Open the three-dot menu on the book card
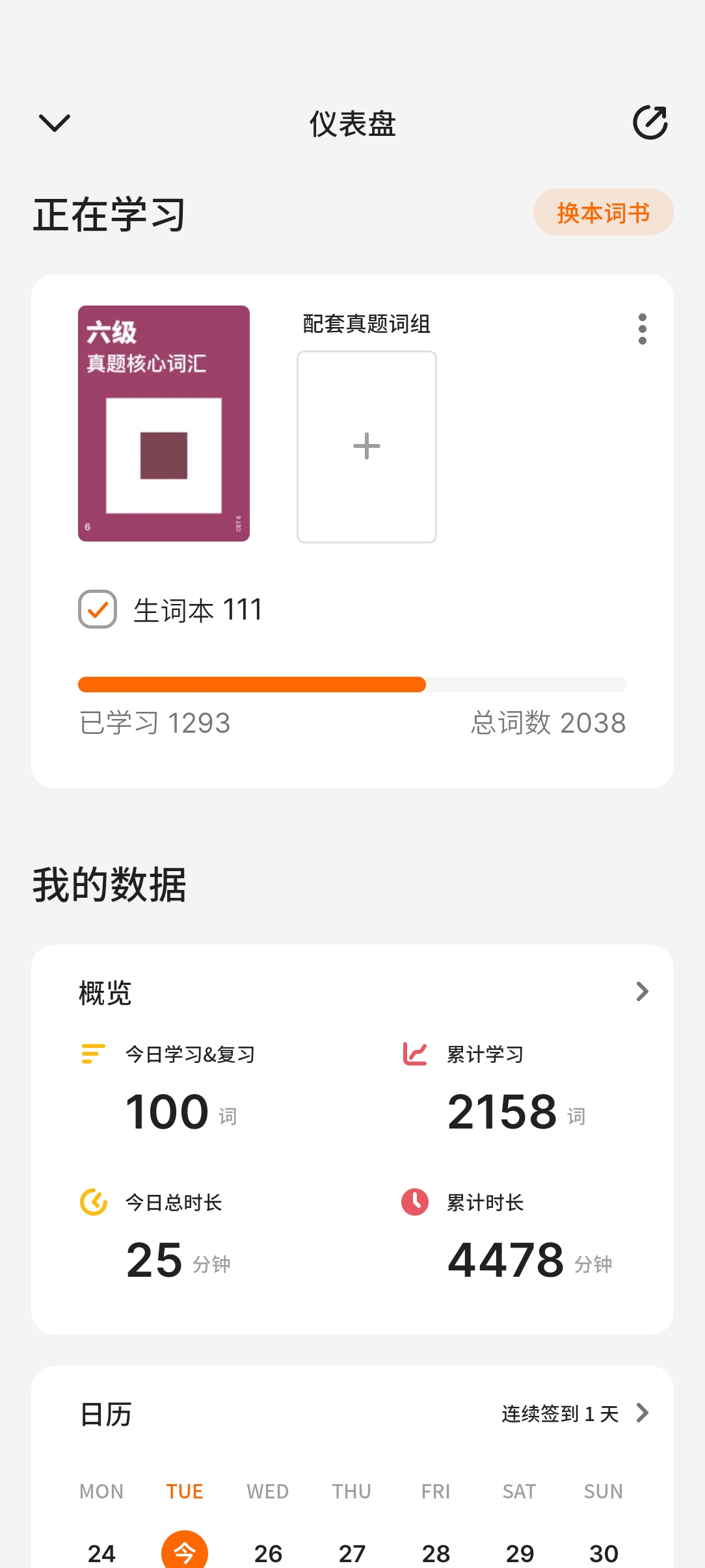 [x=643, y=329]
